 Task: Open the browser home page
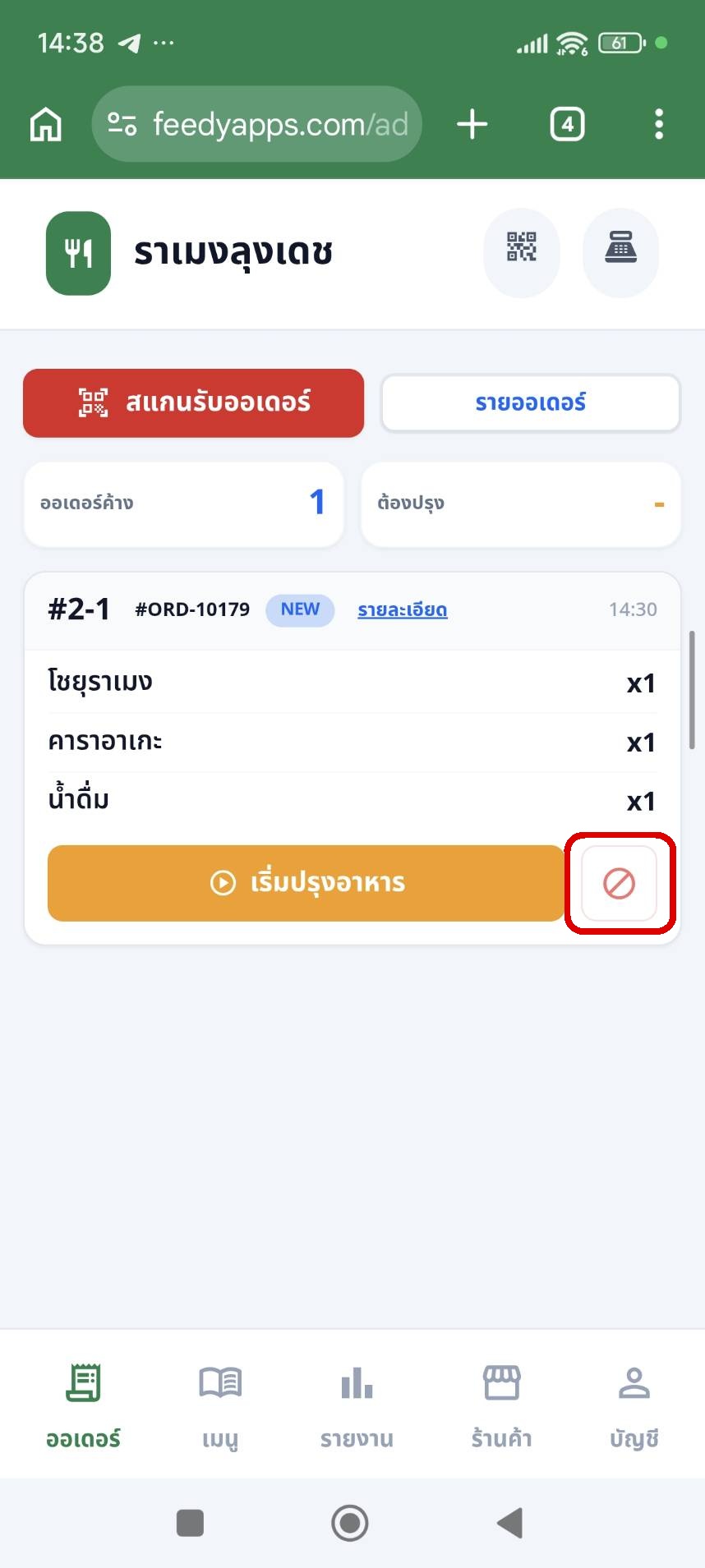click(x=46, y=125)
